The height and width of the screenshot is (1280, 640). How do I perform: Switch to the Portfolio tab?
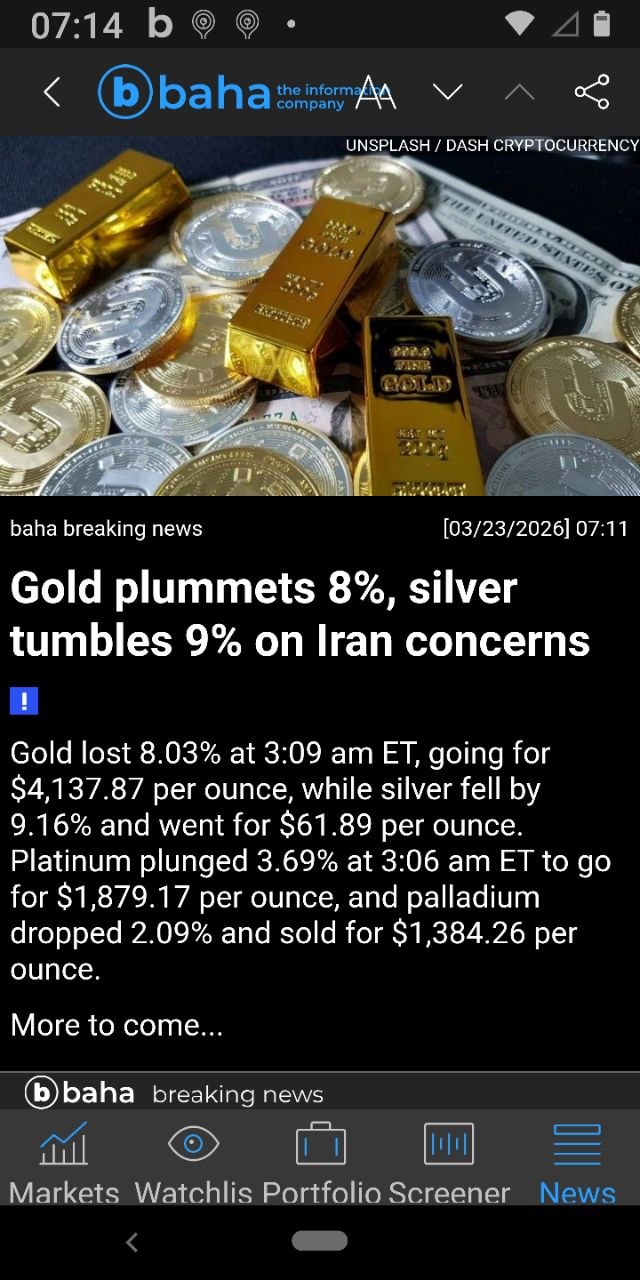pos(321,1162)
